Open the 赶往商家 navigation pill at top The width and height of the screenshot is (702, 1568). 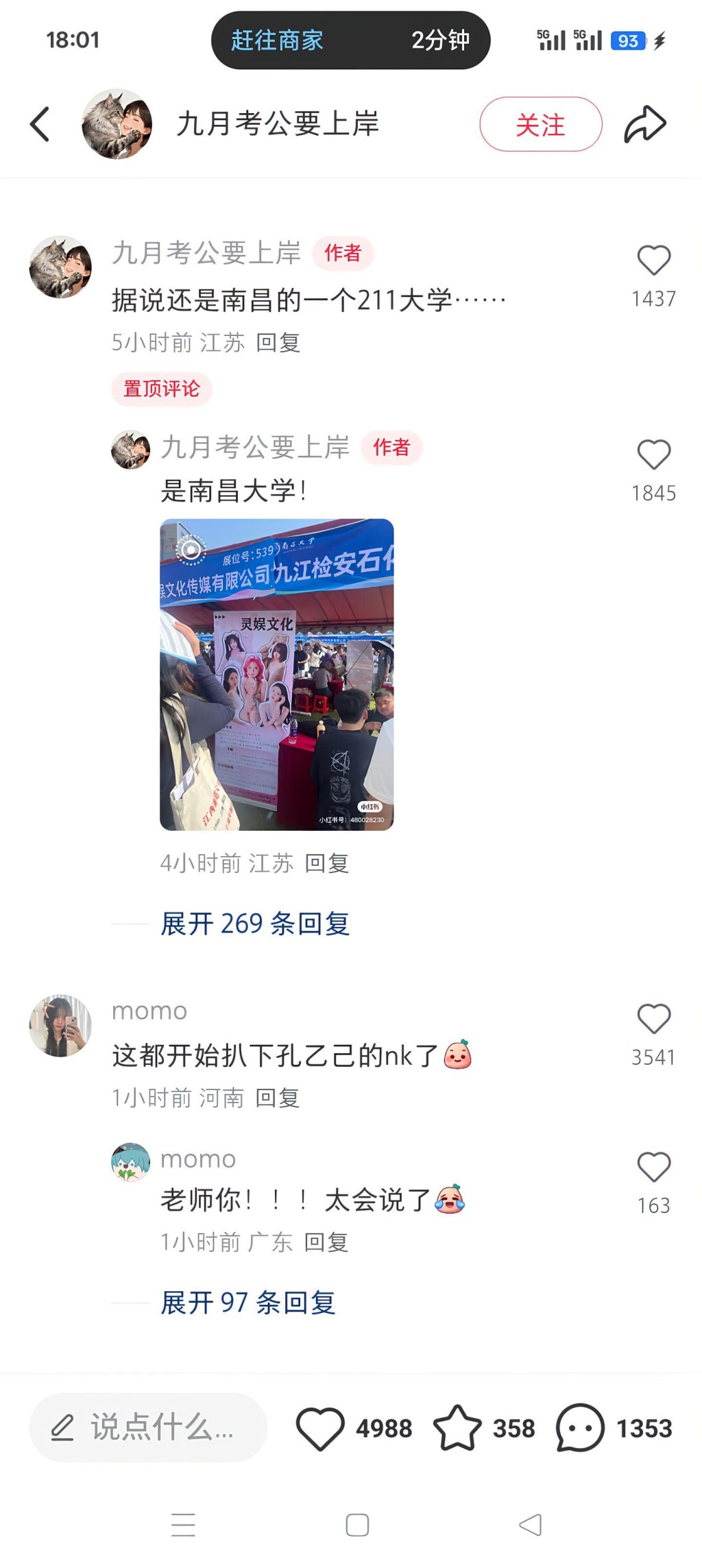tap(350, 40)
